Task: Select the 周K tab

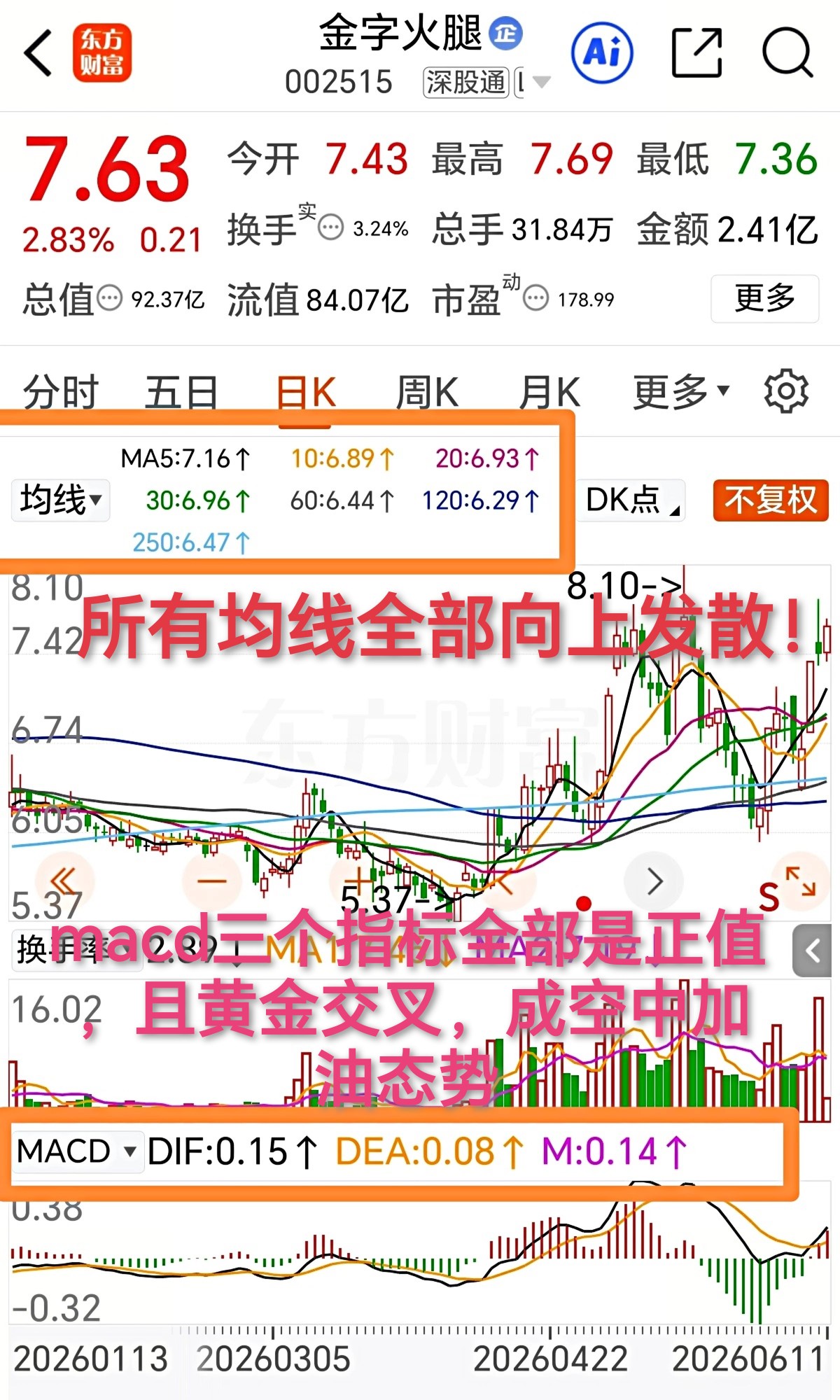Action: 427,392
